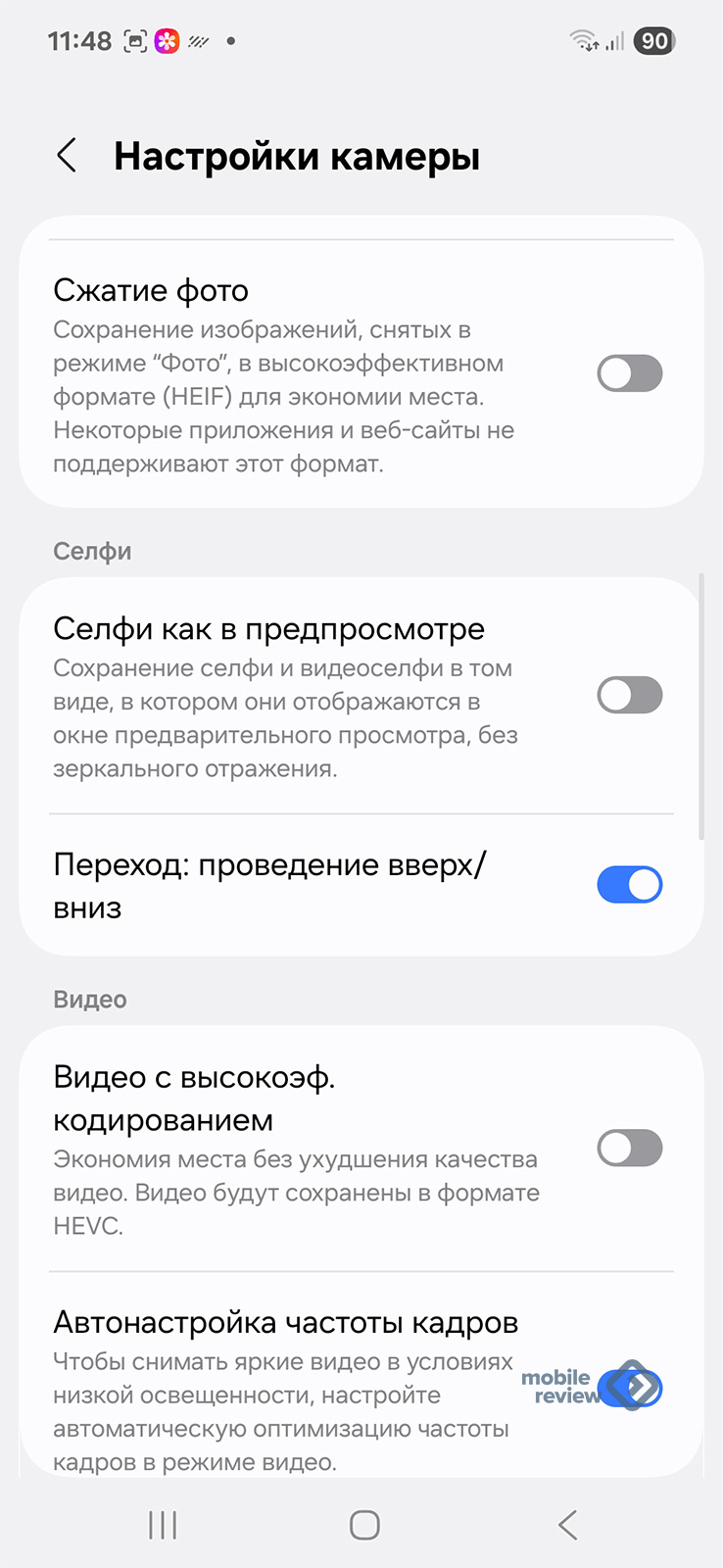This screenshot has height=1568, width=723.
Task: Toggle Автонастройка частоты кадров switch
Action: click(x=629, y=1389)
